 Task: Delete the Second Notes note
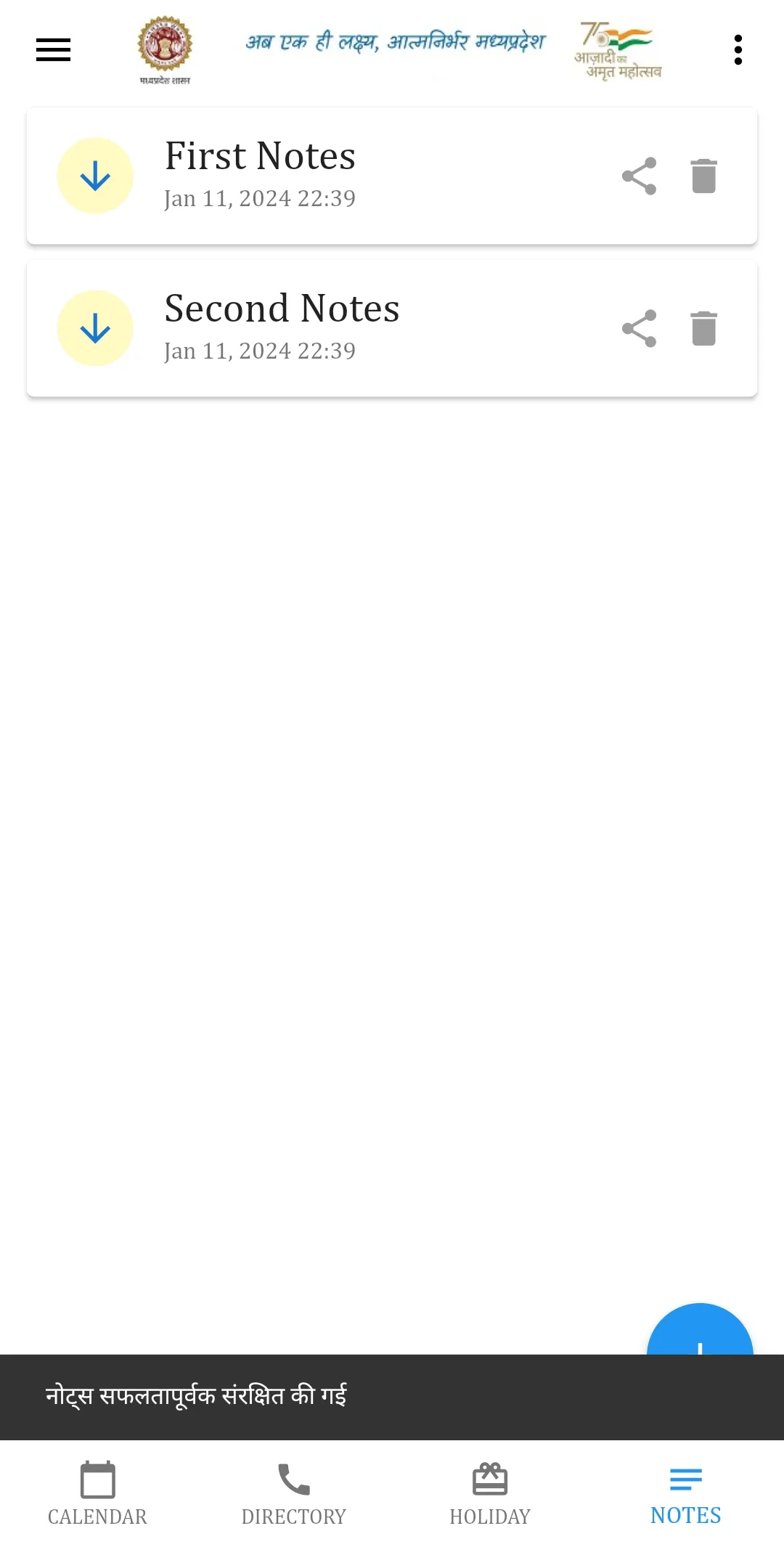click(702, 327)
